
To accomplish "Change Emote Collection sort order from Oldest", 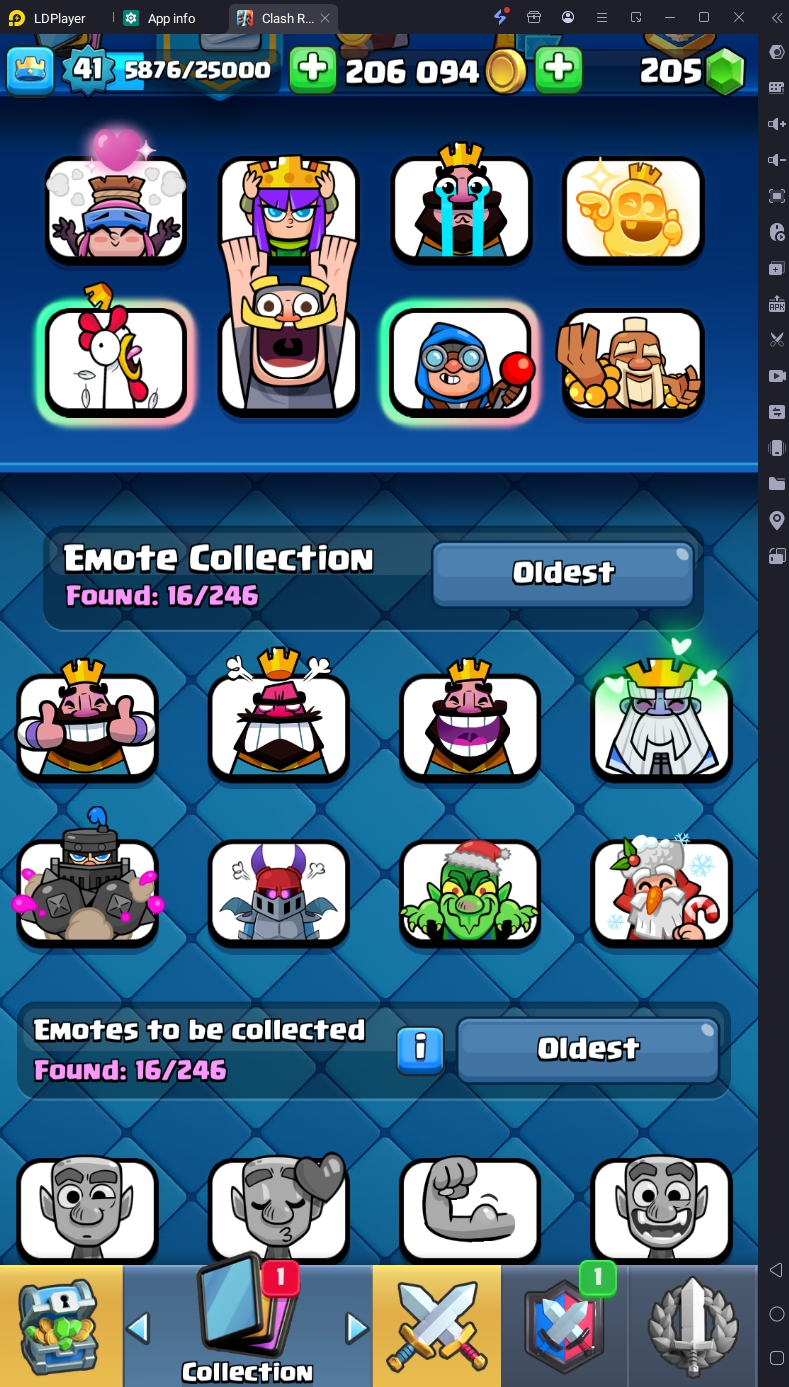I will [563, 574].
